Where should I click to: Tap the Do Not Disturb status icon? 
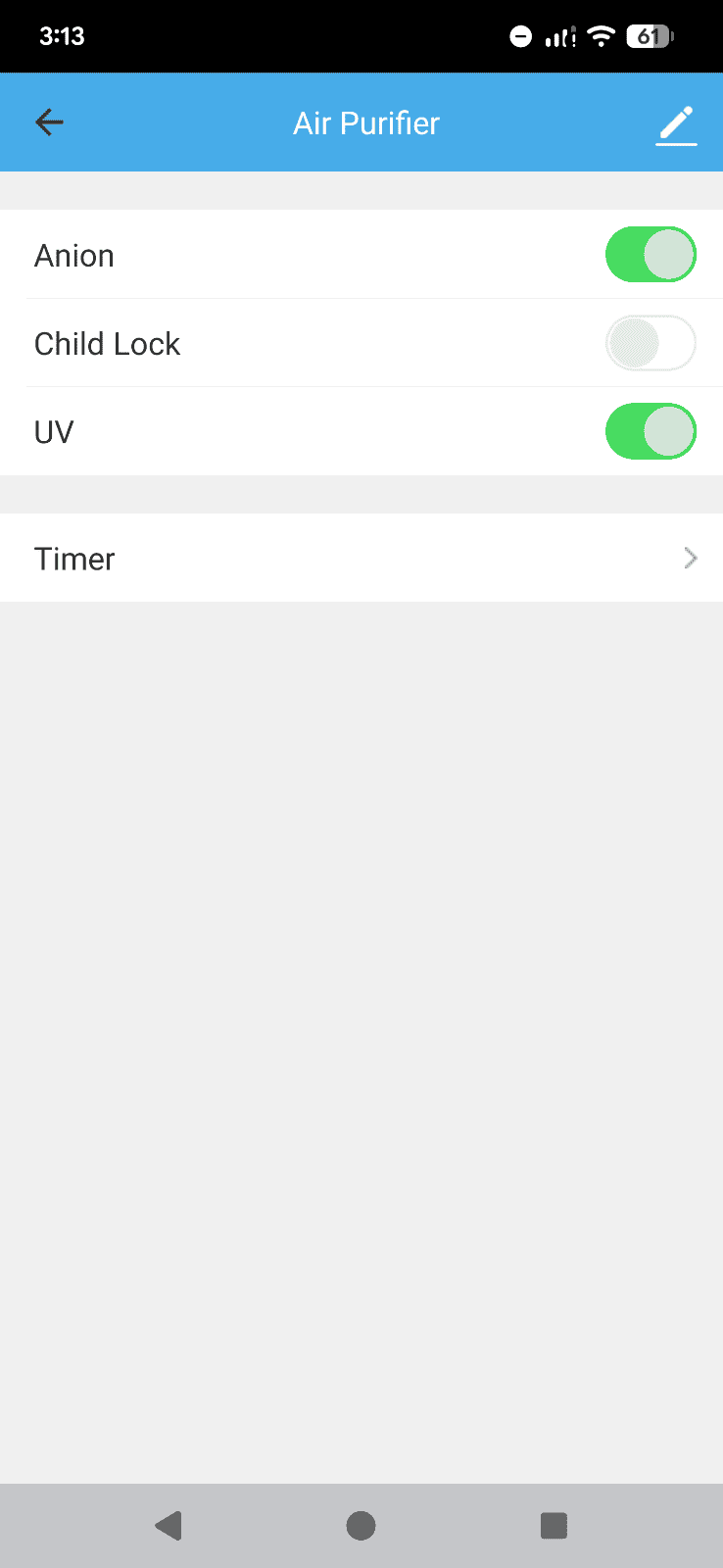tap(519, 35)
